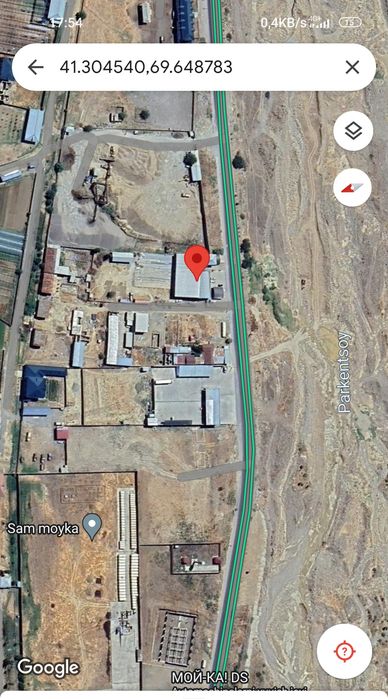Open the Sam moyka place marker
388x699 pixels.
(93, 526)
